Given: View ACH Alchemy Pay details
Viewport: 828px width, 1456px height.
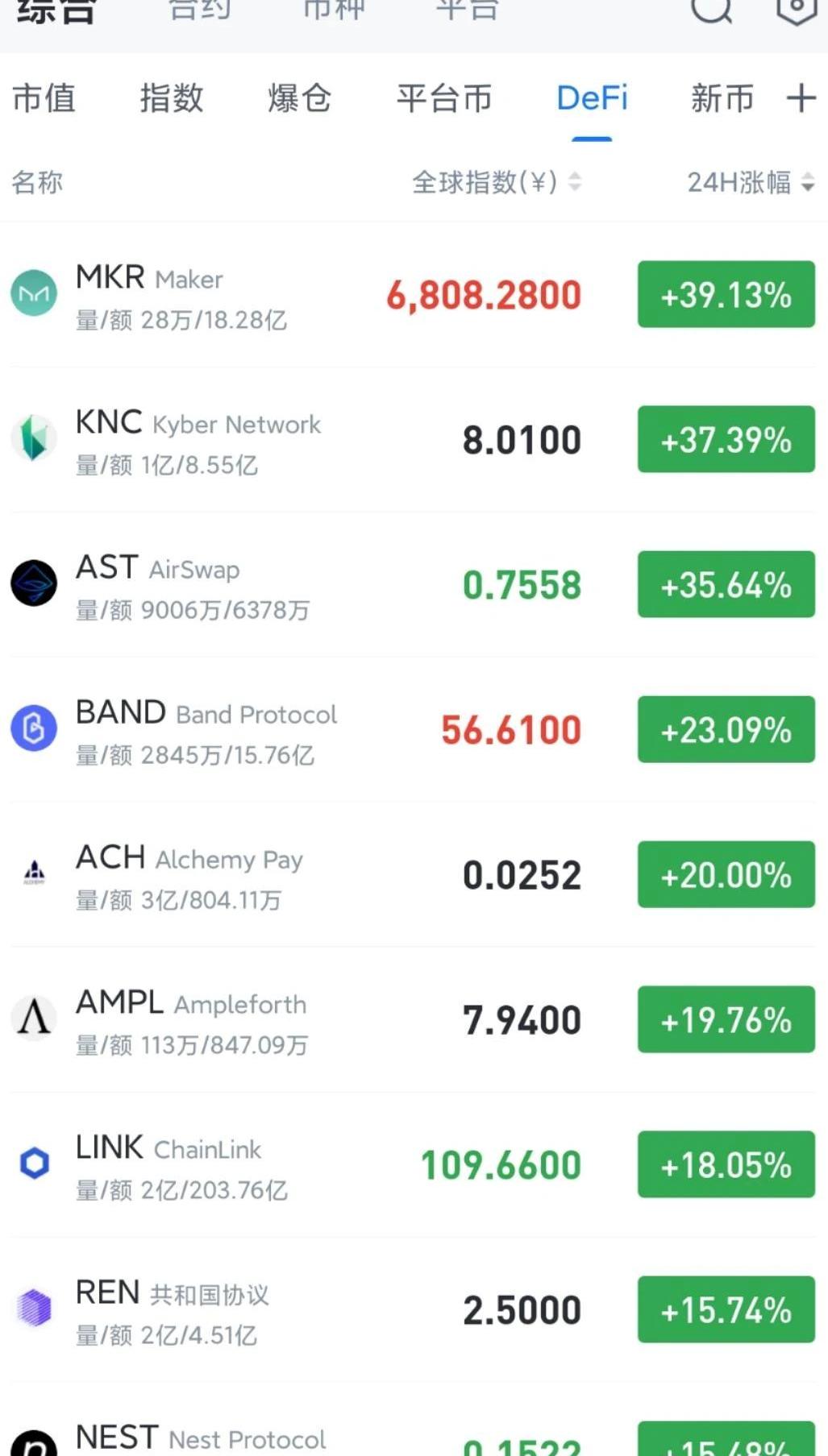Looking at the screenshot, I should (x=414, y=874).
